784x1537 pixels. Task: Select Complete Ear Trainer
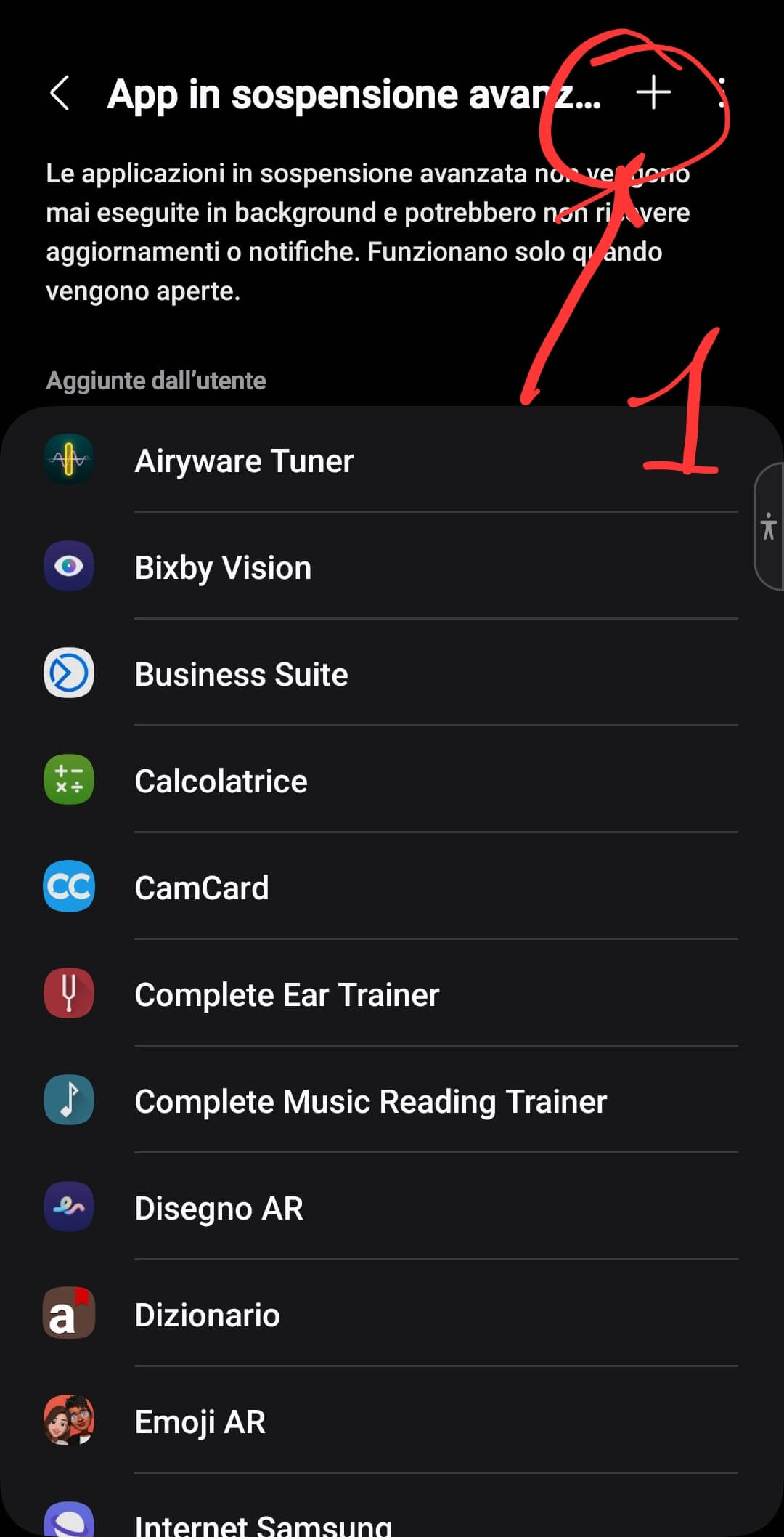coord(392,994)
